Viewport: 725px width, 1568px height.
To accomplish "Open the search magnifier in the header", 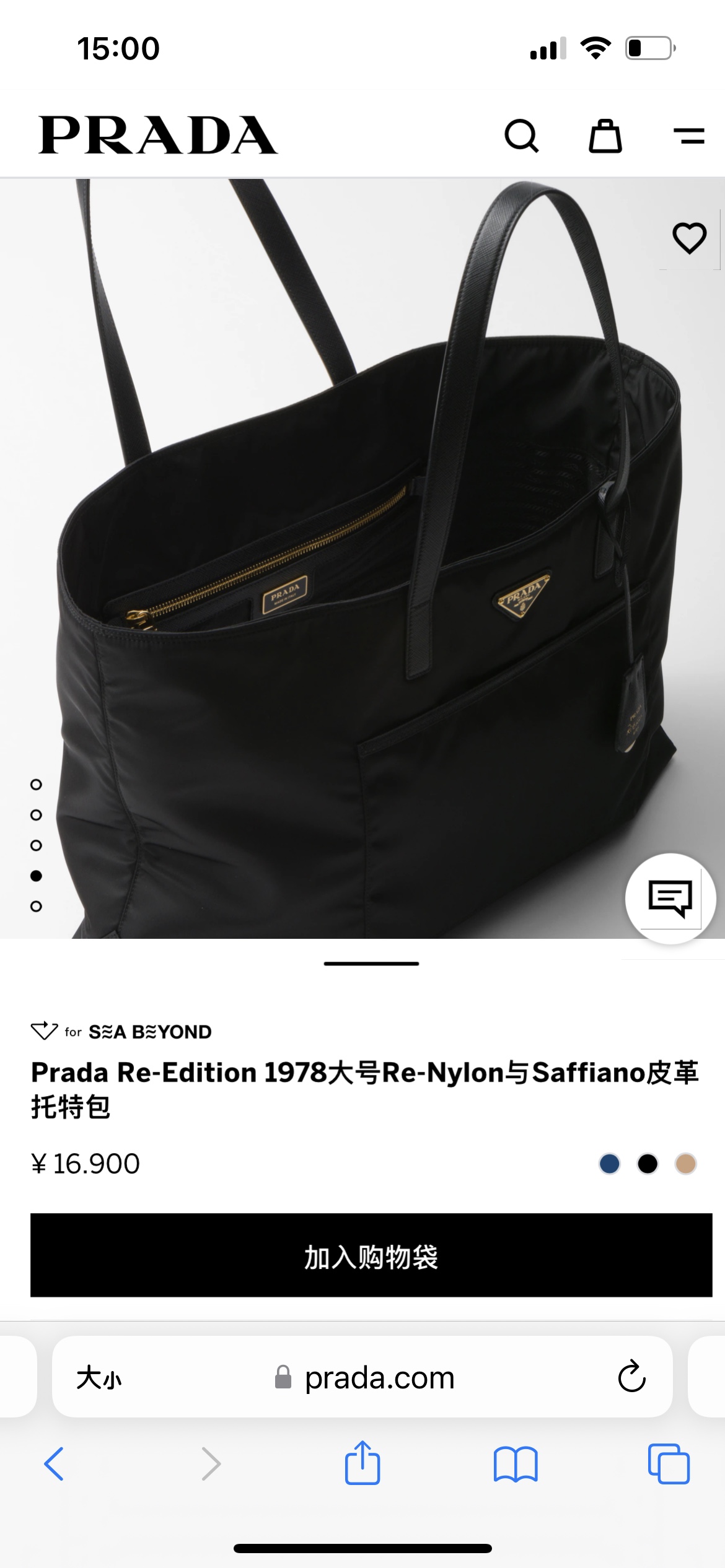I will [x=521, y=136].
